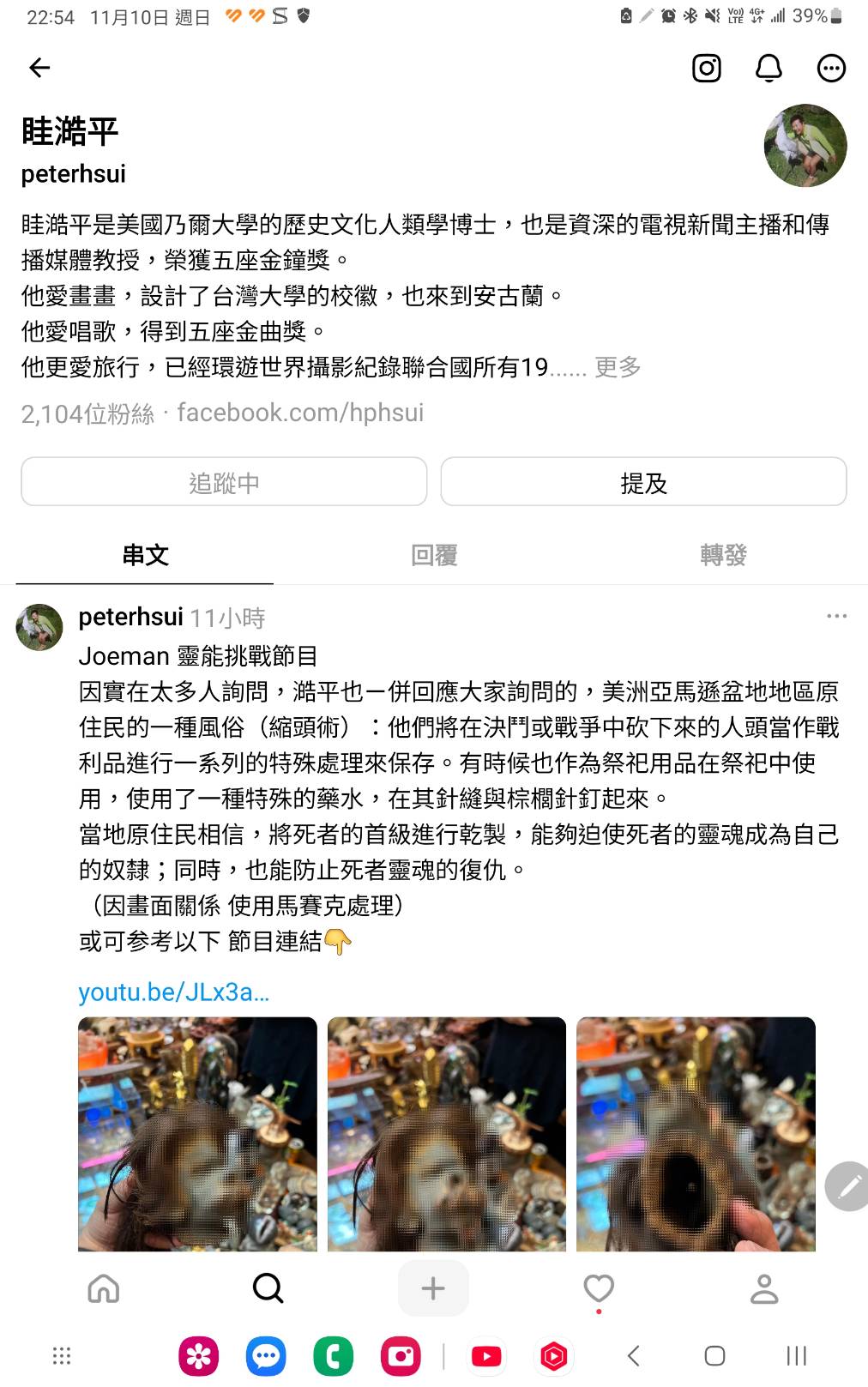
Task: Open the linked Instagram profile icon
Action: tap(706, 68)
